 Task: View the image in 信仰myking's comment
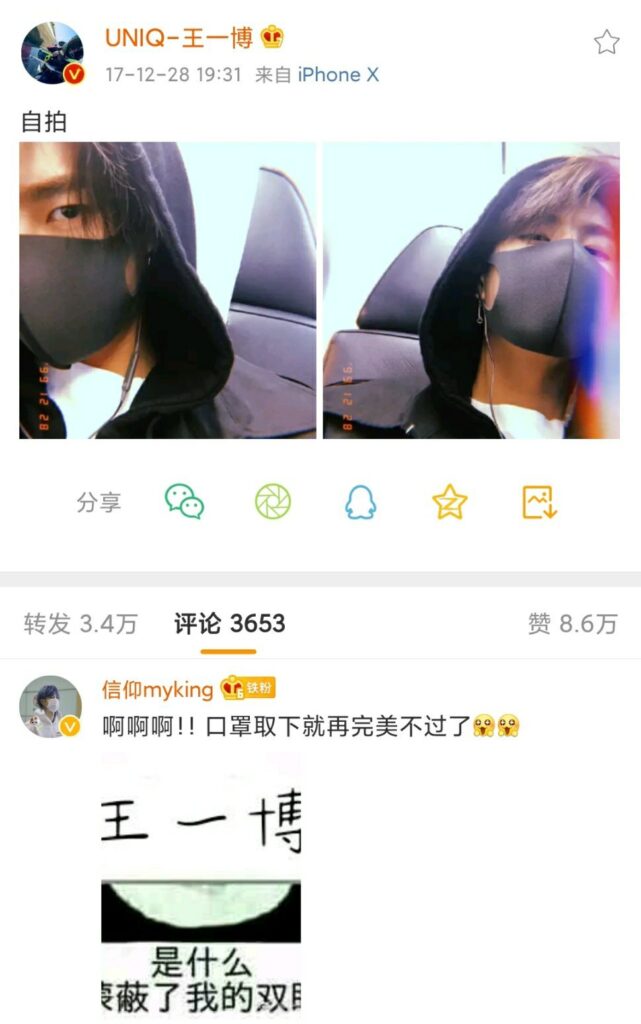coord(200,890)
